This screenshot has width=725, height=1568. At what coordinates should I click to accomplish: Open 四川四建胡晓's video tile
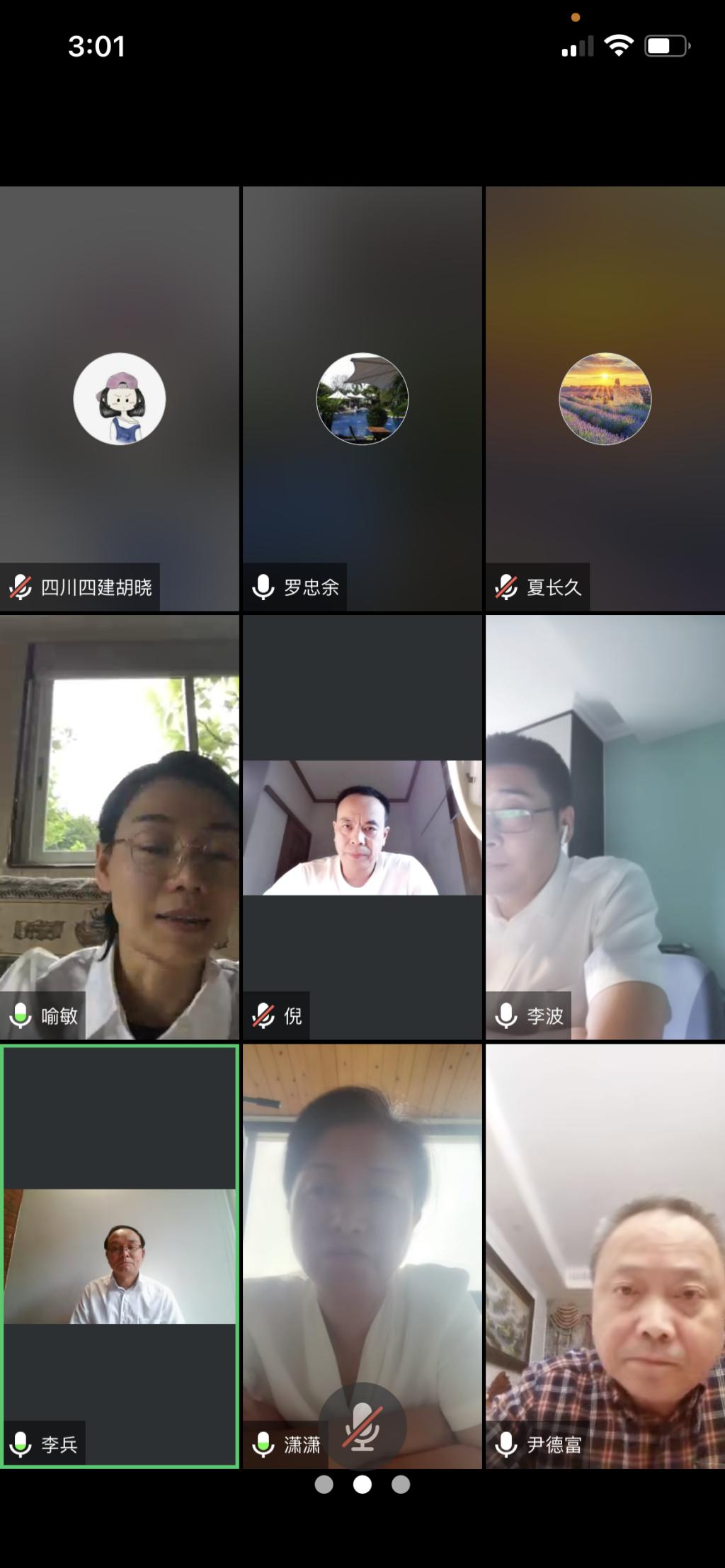pyautogui.click(x=120, y=398)
